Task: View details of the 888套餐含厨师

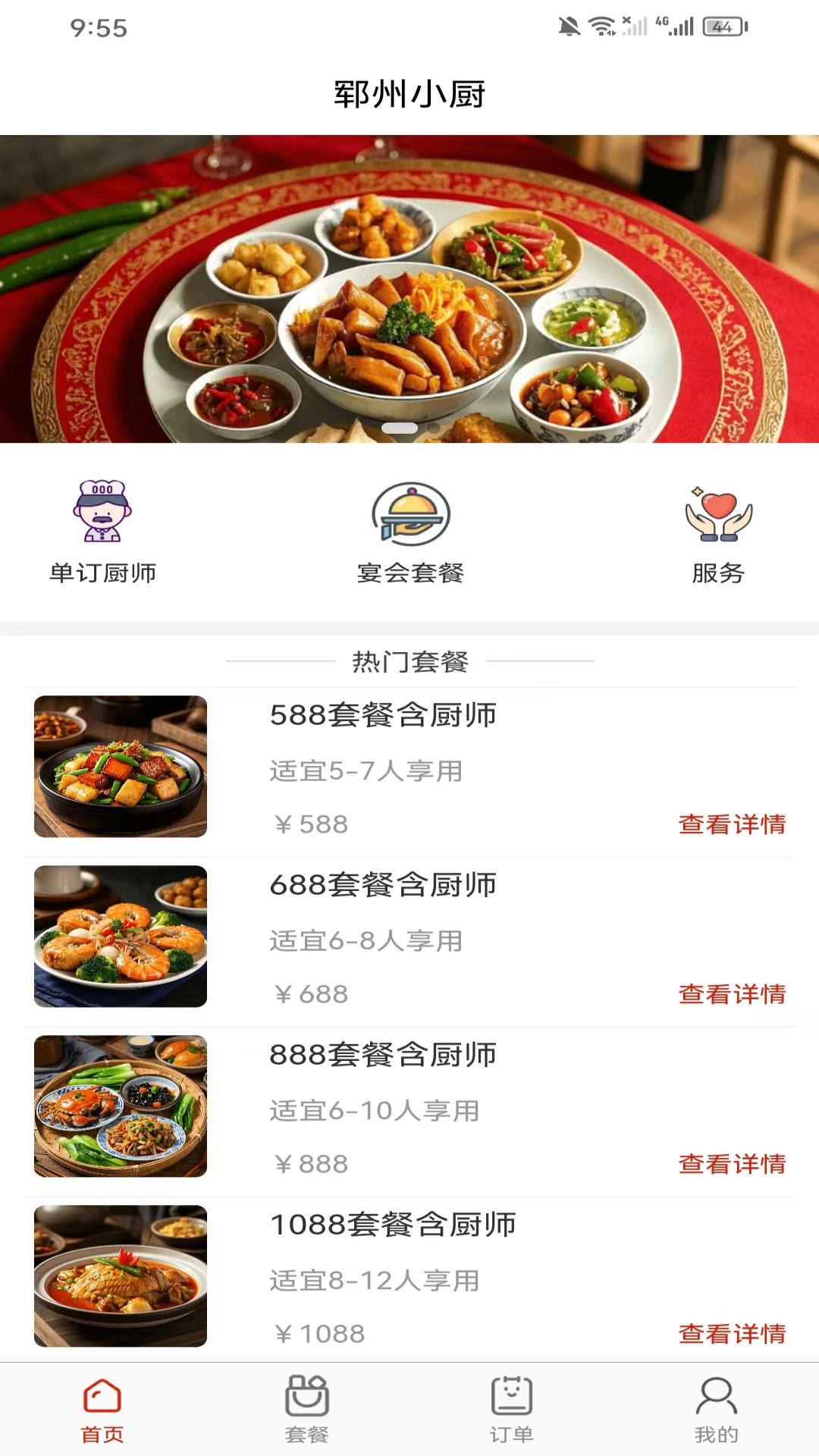Action: tap(732, 1164)
